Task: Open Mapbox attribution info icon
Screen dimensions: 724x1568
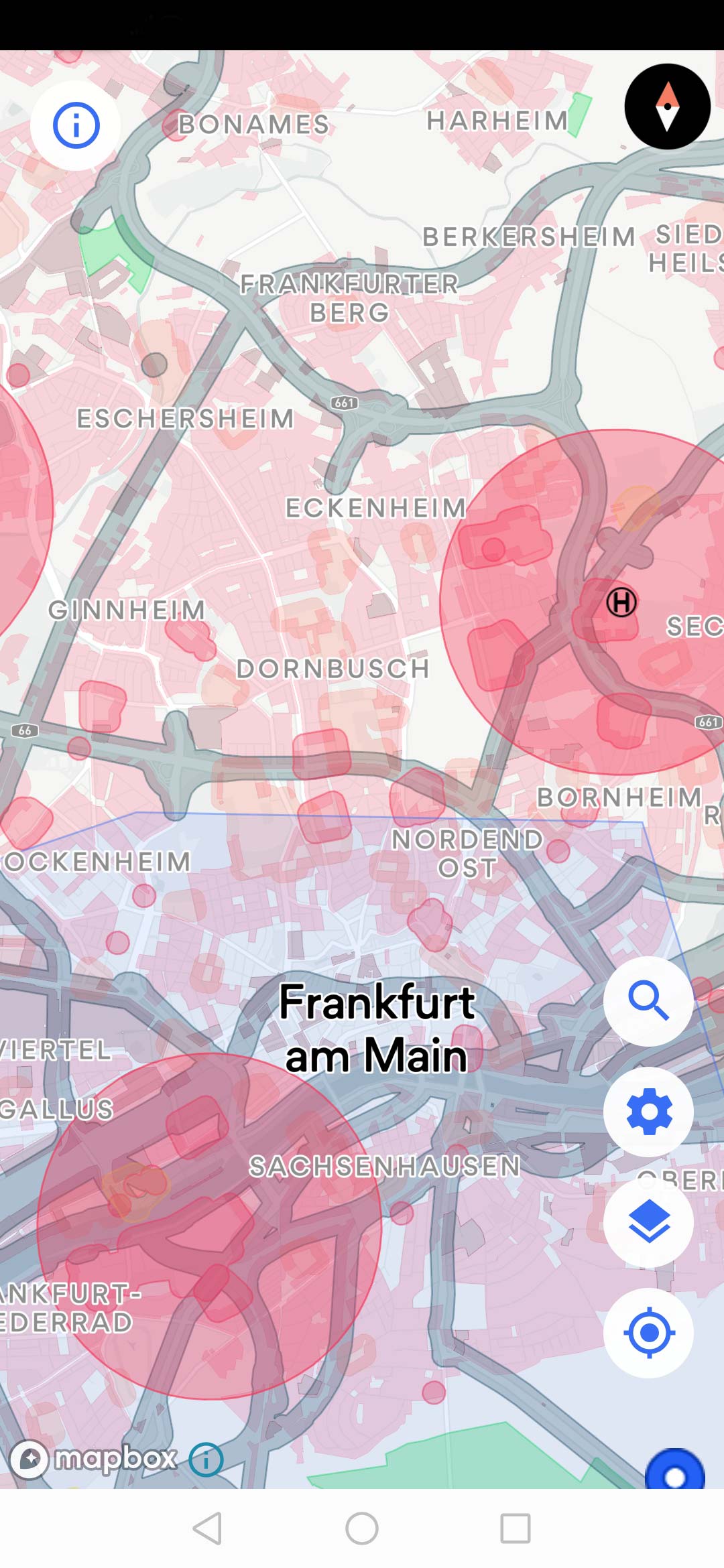Action: (206, 1459)
